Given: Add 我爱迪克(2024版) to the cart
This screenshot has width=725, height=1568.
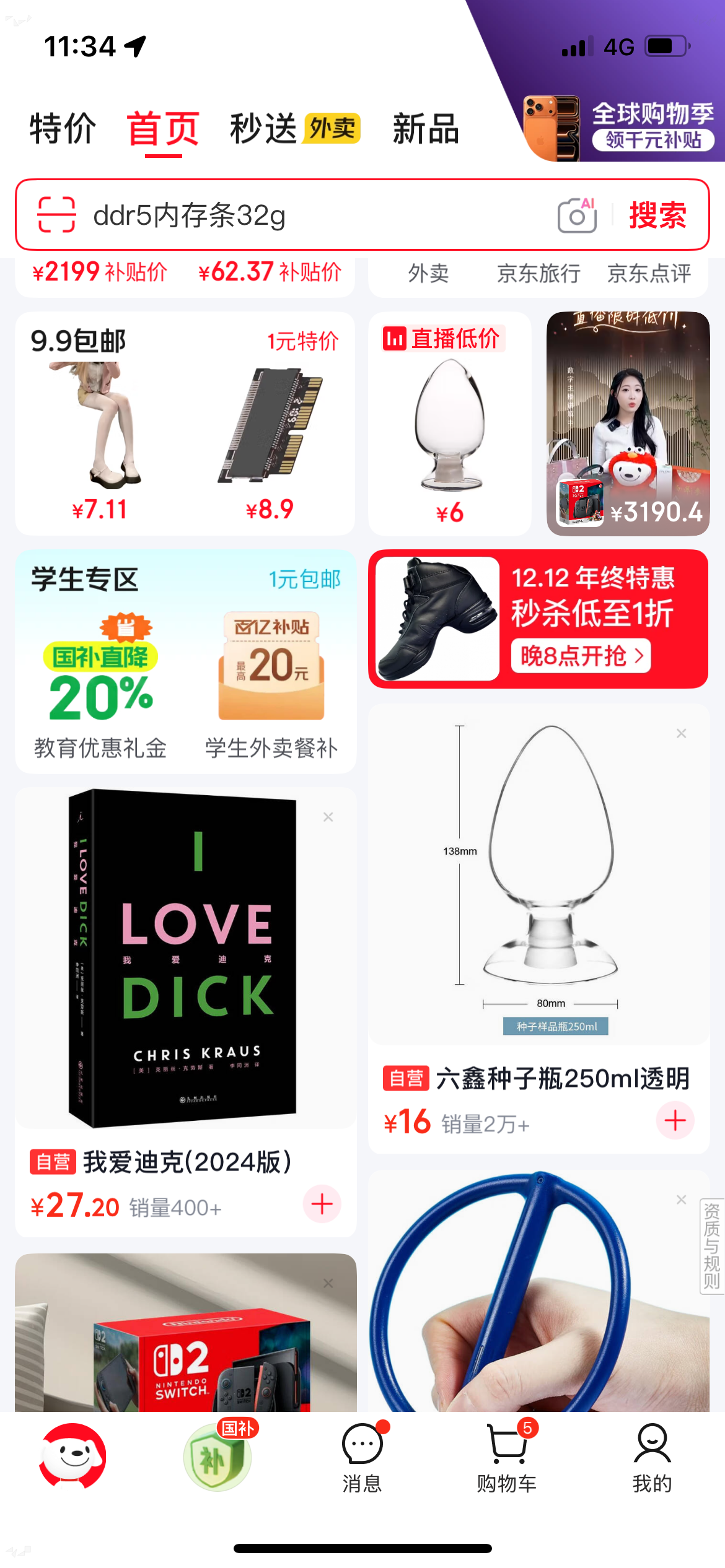Looking at the screenshot, I should (x=322, y=1204).
